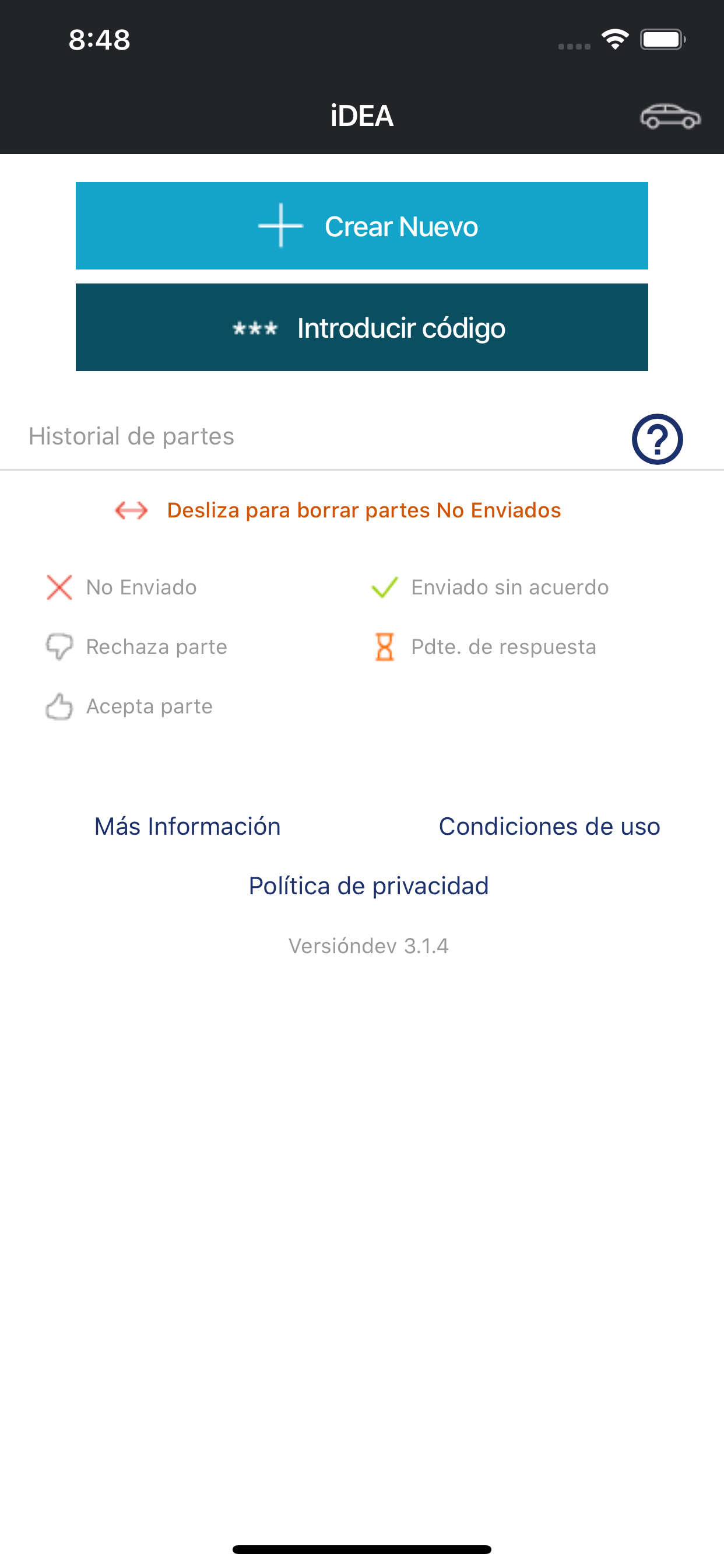
Task: Tap the thumbs-down Rechaza parte icon
Action: 59,646
